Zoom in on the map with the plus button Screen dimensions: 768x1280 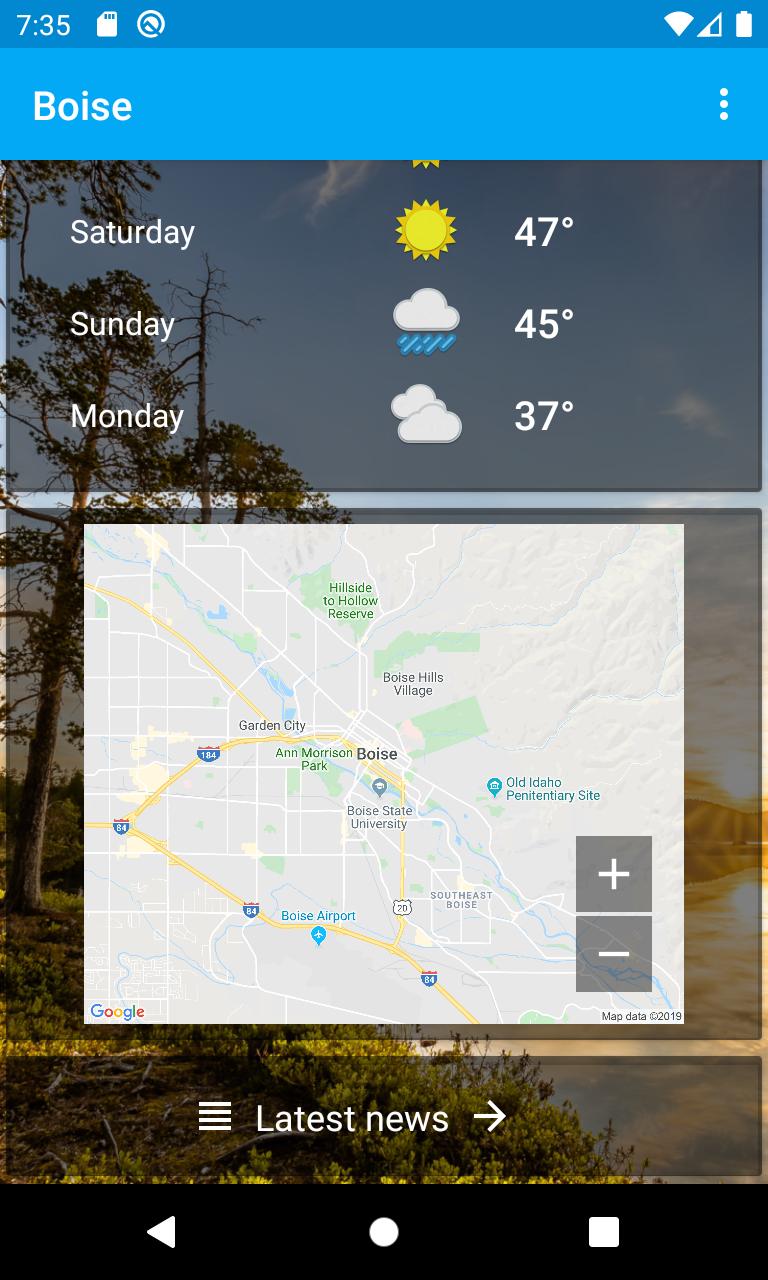[x=613, y=874]
